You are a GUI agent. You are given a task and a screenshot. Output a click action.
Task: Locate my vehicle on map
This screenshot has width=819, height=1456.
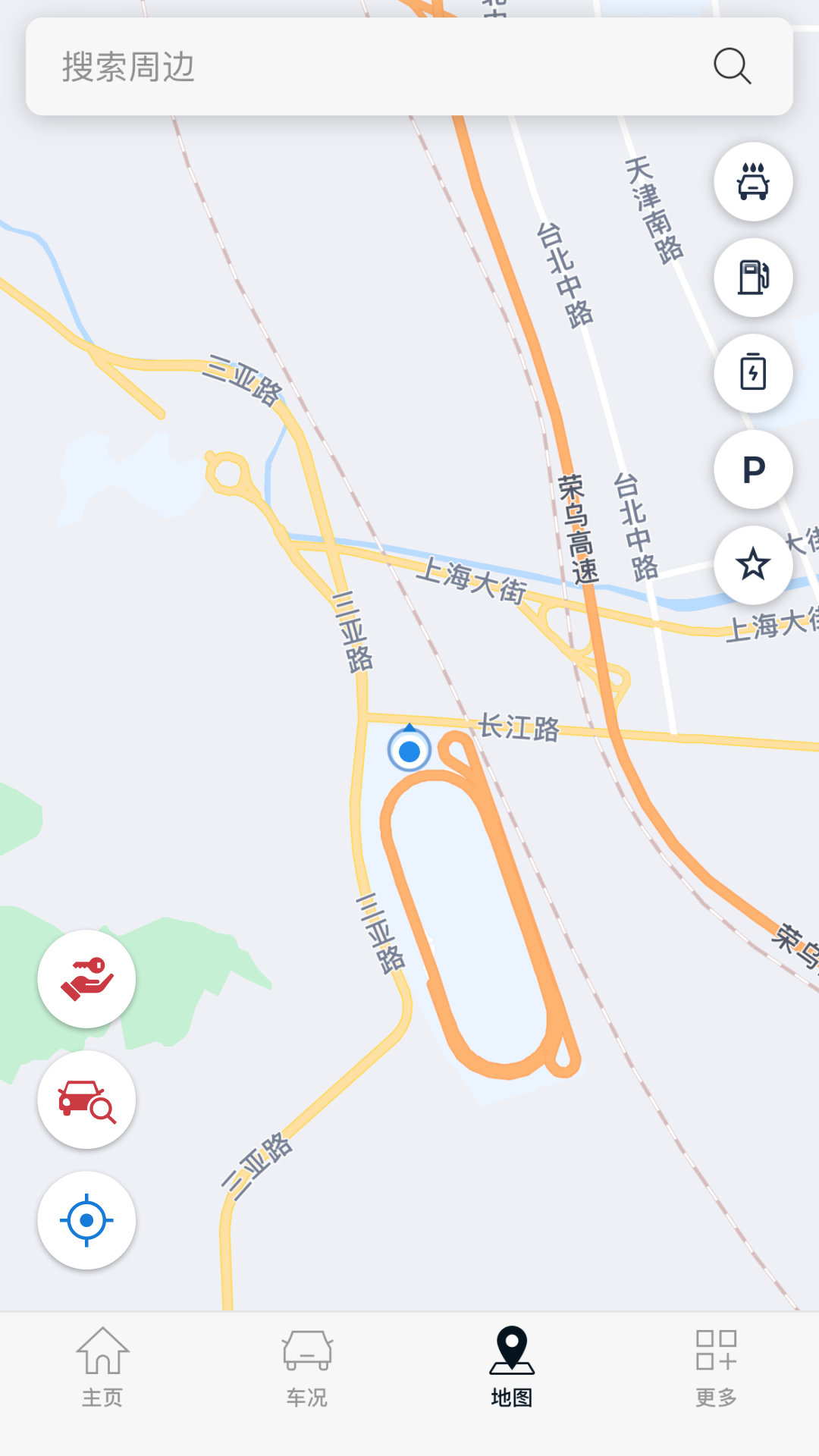86,1100
